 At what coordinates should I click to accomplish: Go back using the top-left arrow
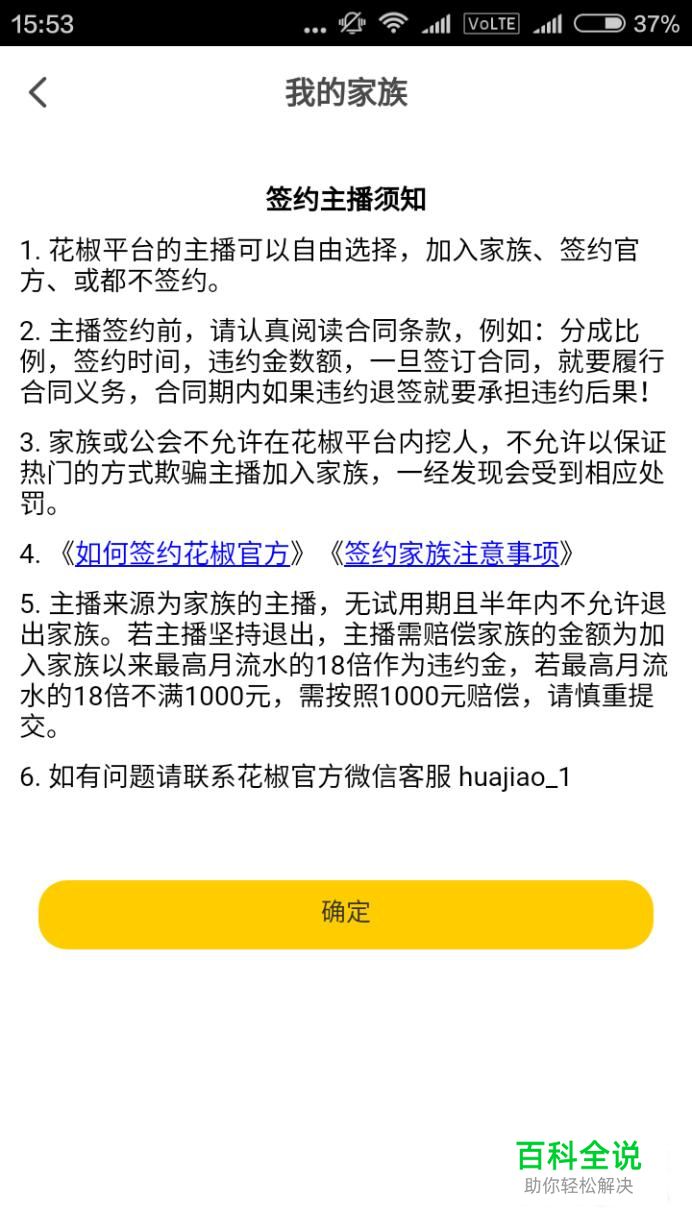coord(38,93)
